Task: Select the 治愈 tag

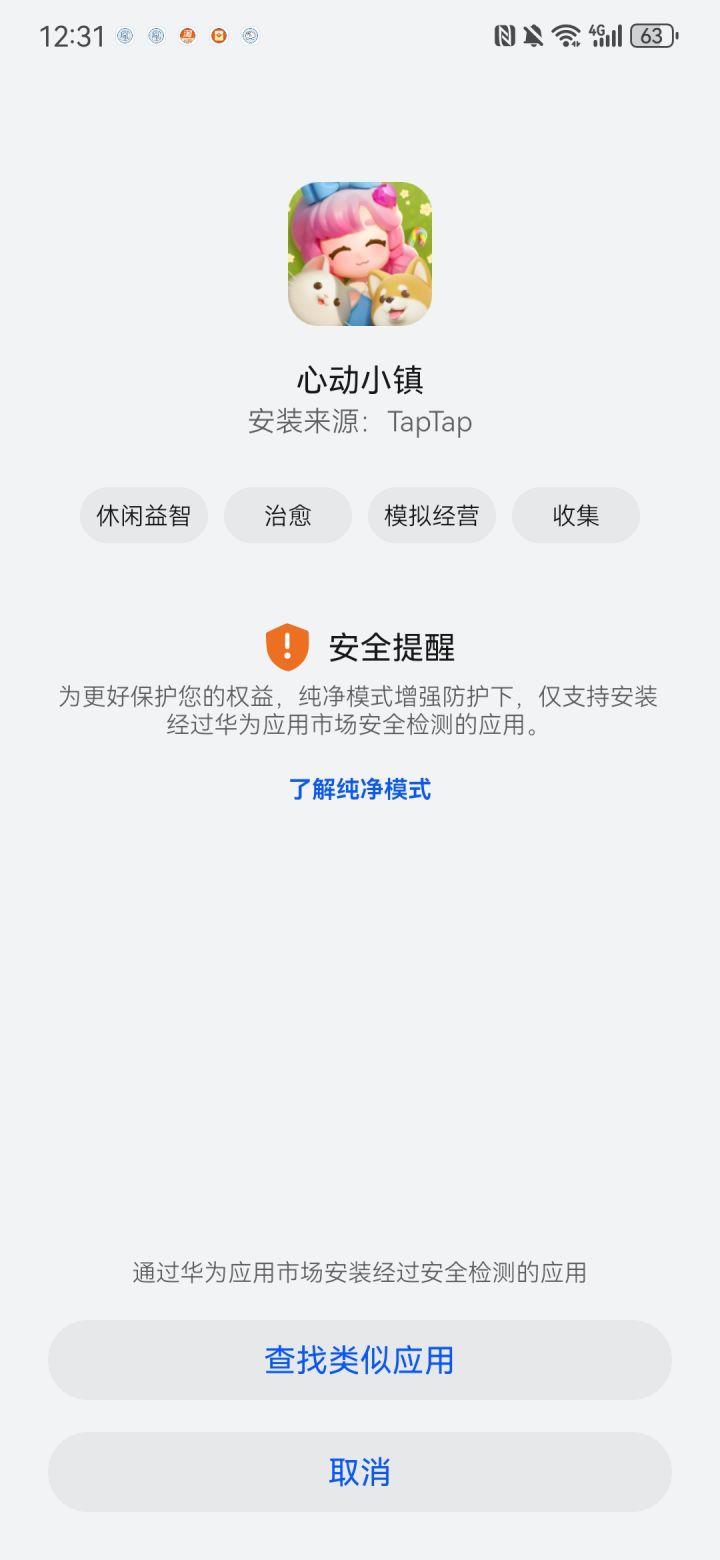Action: click(287, 515)
